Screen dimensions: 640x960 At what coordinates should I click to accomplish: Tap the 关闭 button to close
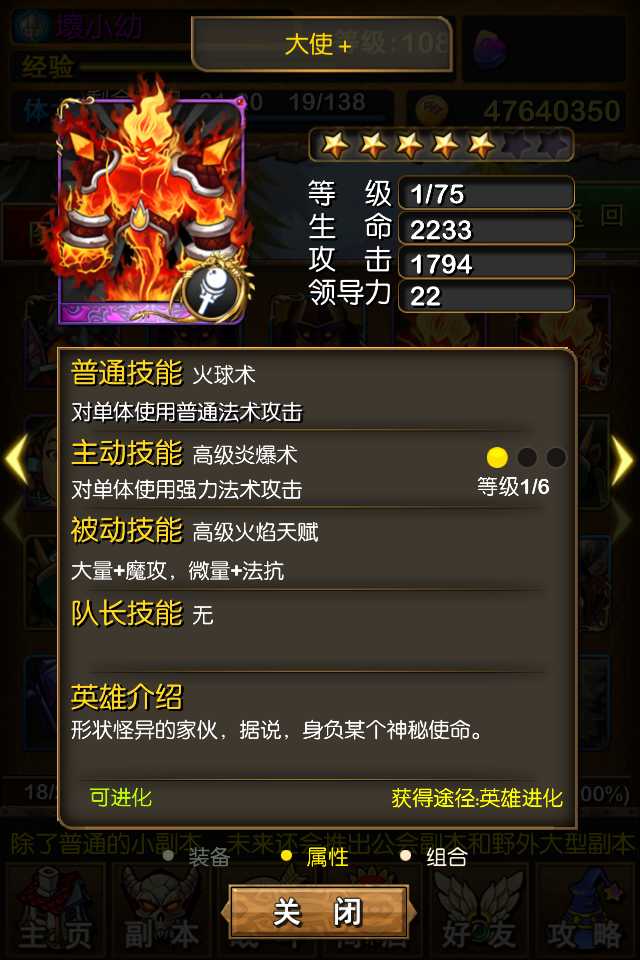coord(318,911)
